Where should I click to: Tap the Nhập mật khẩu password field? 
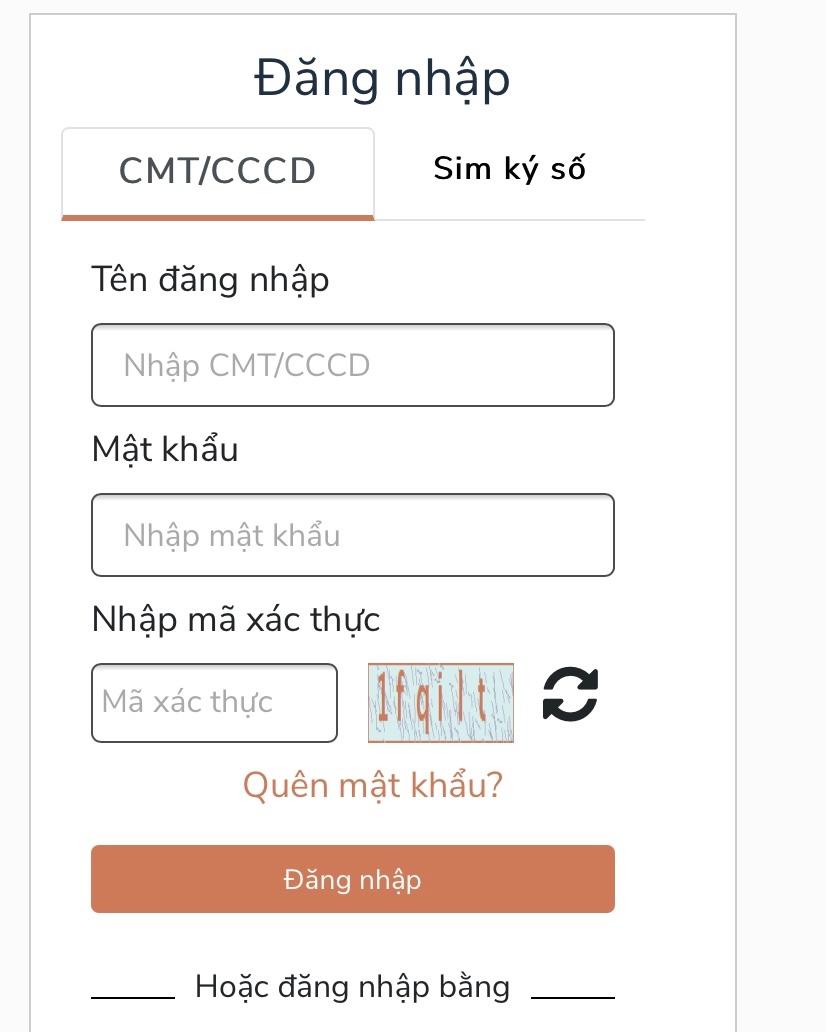tap(352, 535)
